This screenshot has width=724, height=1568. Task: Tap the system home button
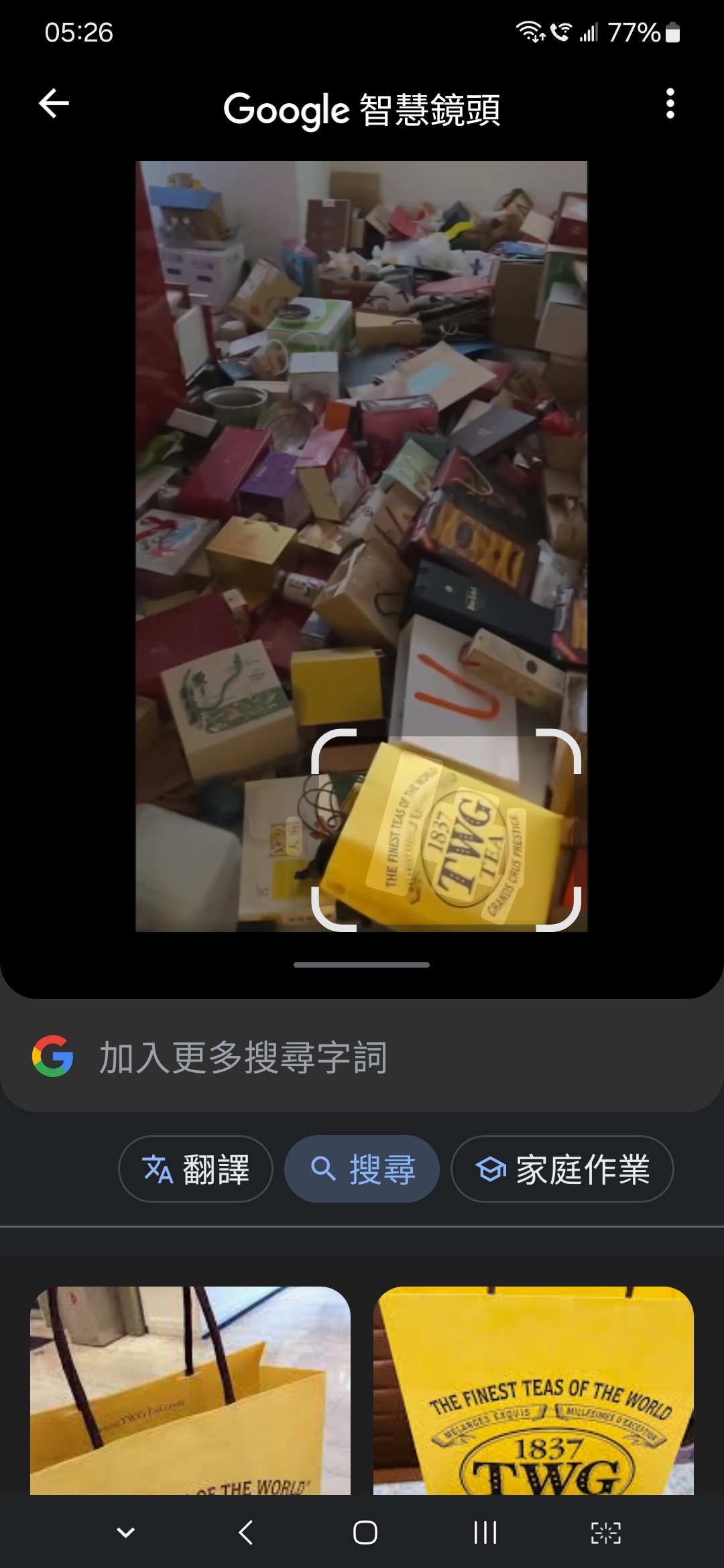[365, 1532]
